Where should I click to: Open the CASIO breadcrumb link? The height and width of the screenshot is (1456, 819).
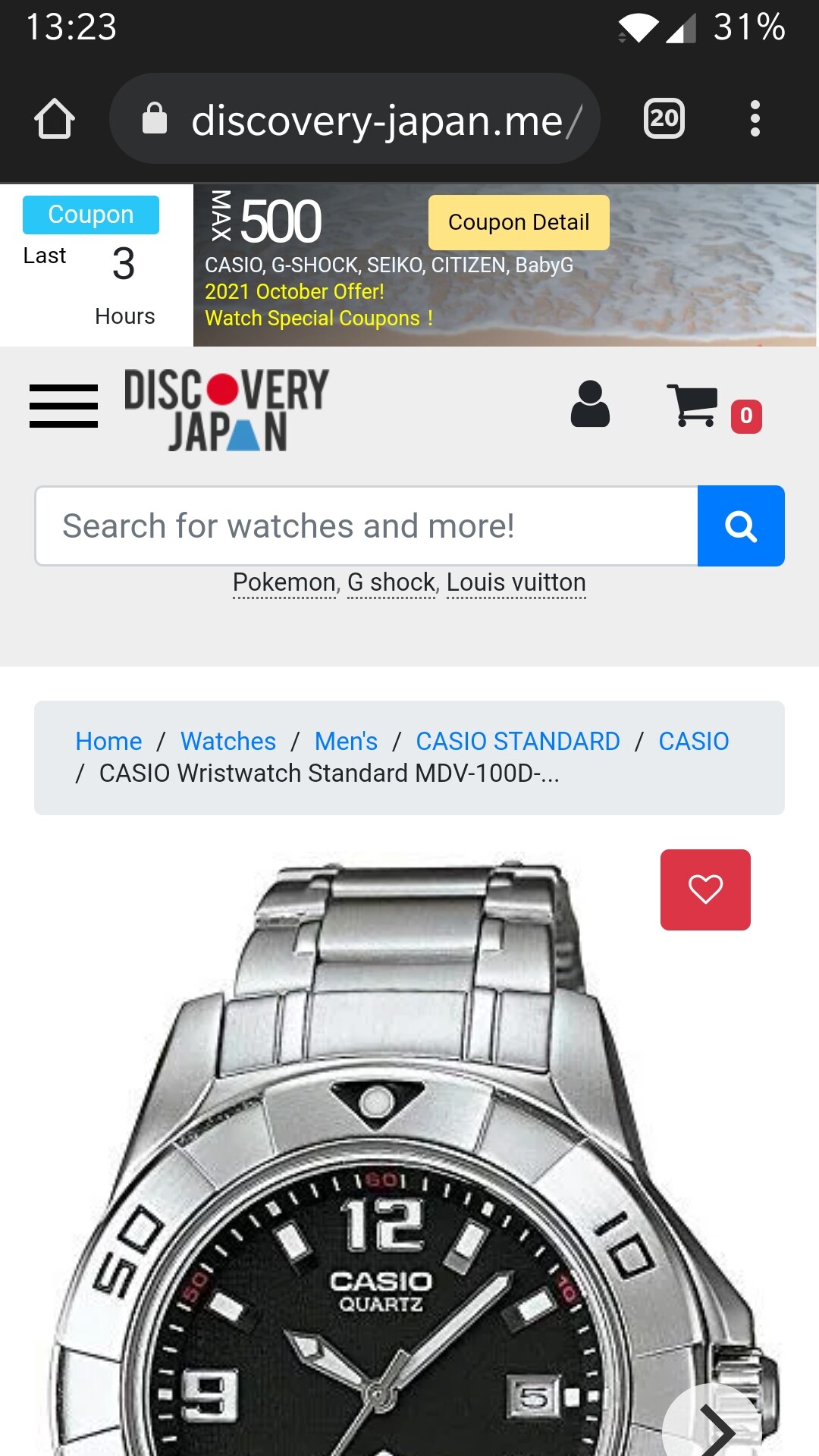click(694, 741)
